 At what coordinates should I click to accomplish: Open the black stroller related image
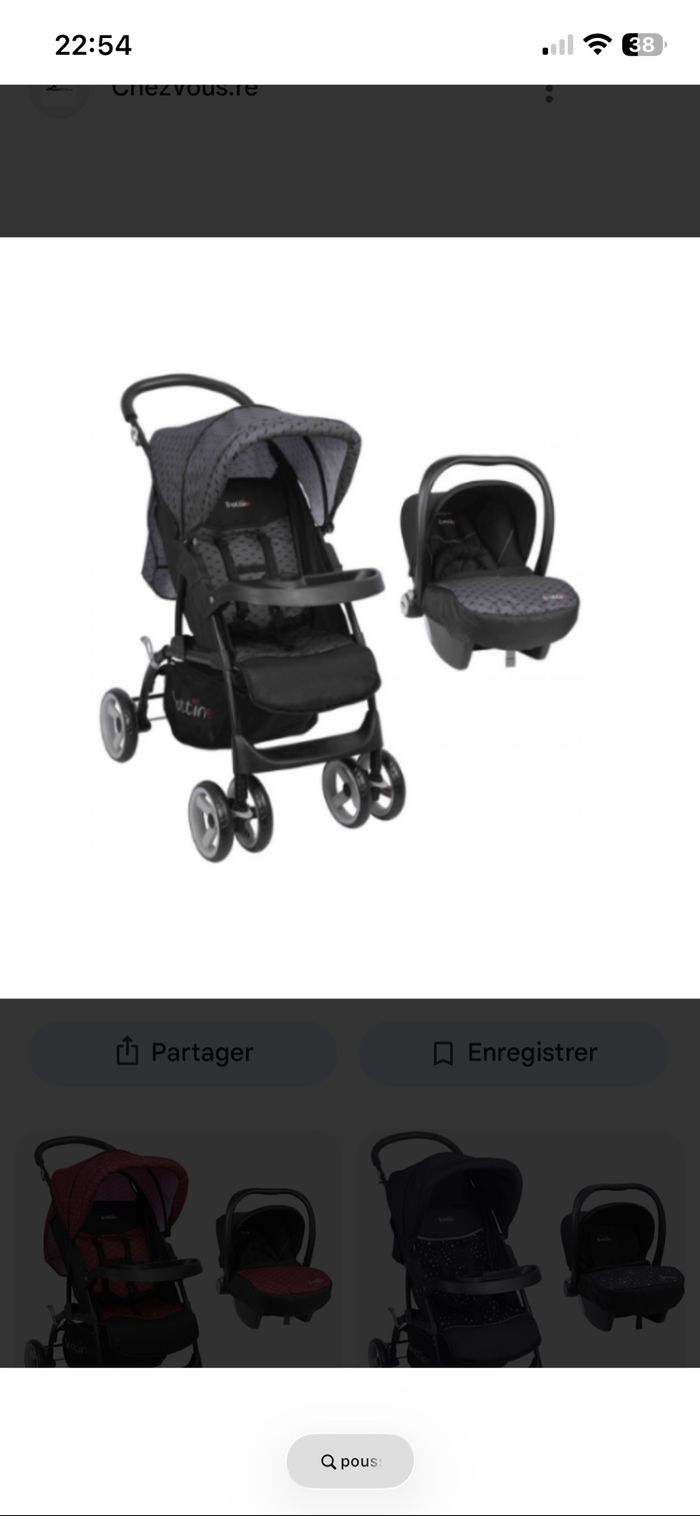(520, 1250)
